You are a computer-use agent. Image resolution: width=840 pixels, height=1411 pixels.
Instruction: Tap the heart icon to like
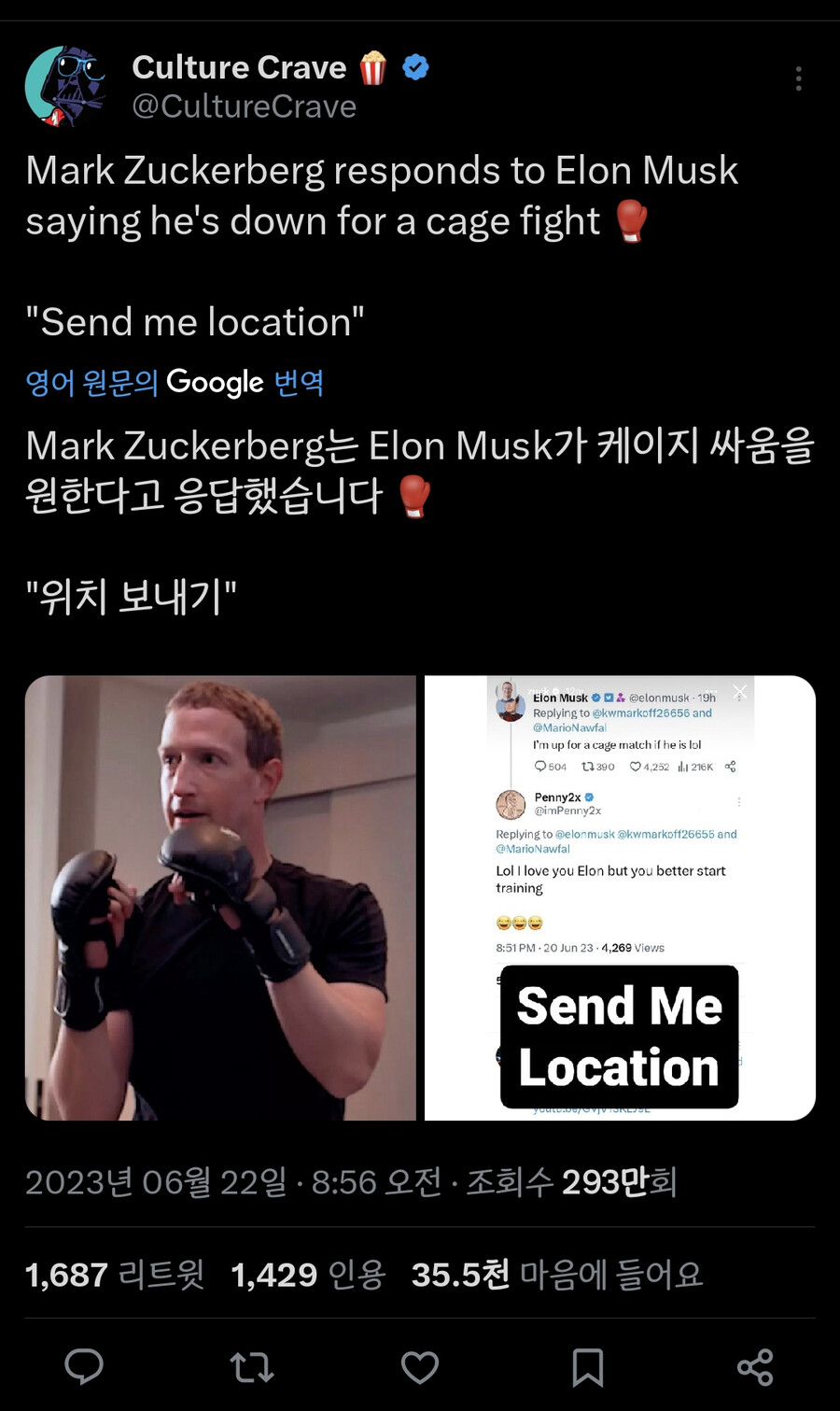click(420, 1366)
